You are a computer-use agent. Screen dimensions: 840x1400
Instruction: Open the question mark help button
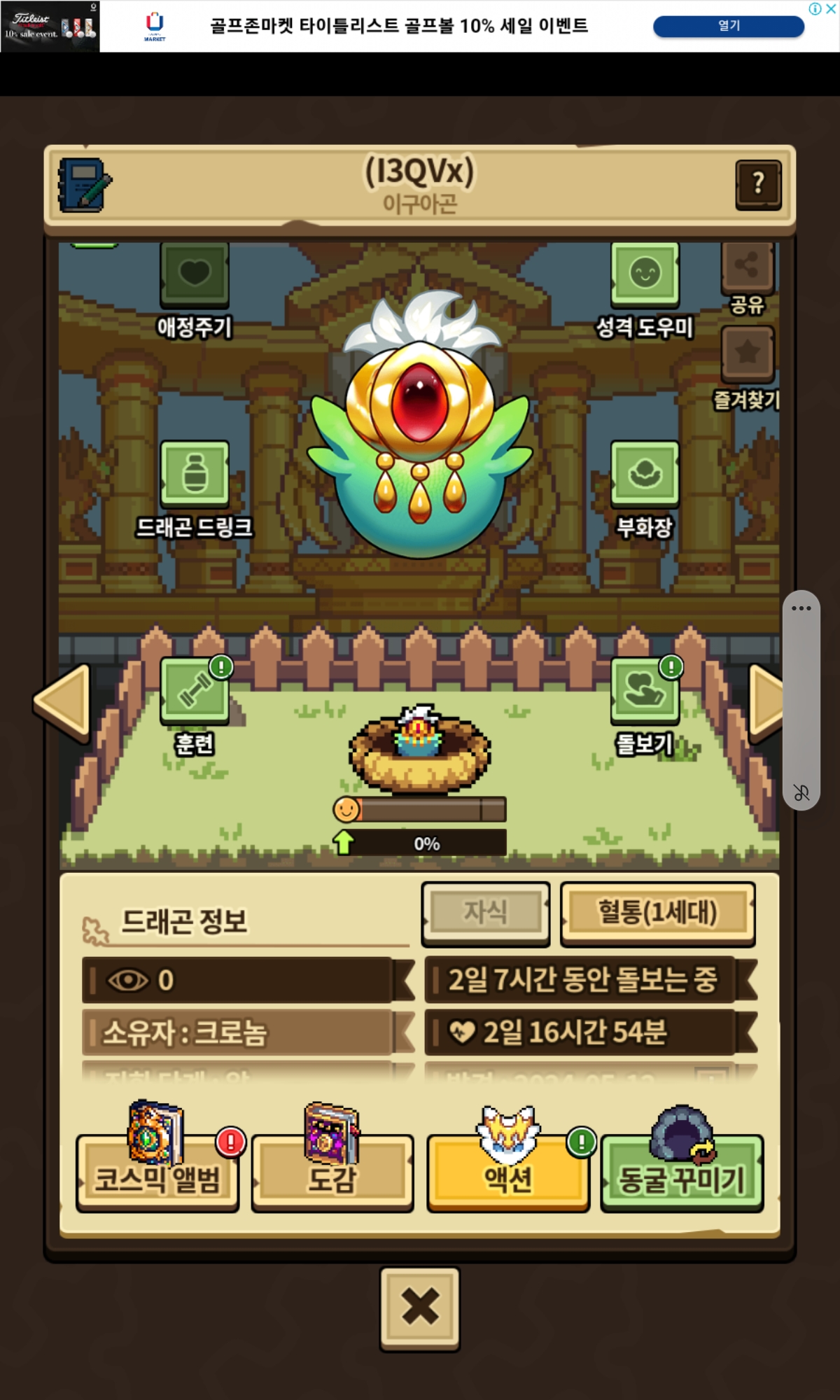[x=758, y=185]
